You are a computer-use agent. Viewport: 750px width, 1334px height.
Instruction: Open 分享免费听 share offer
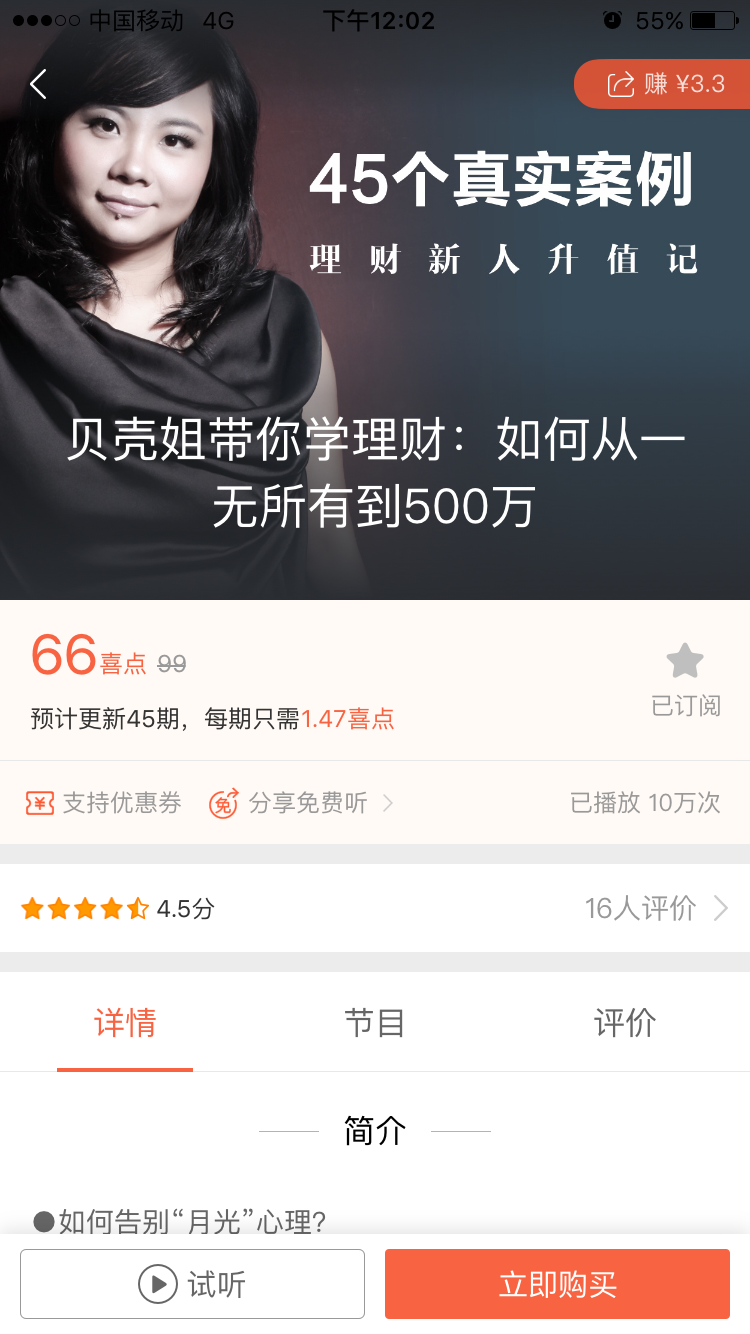click(300, 803)
